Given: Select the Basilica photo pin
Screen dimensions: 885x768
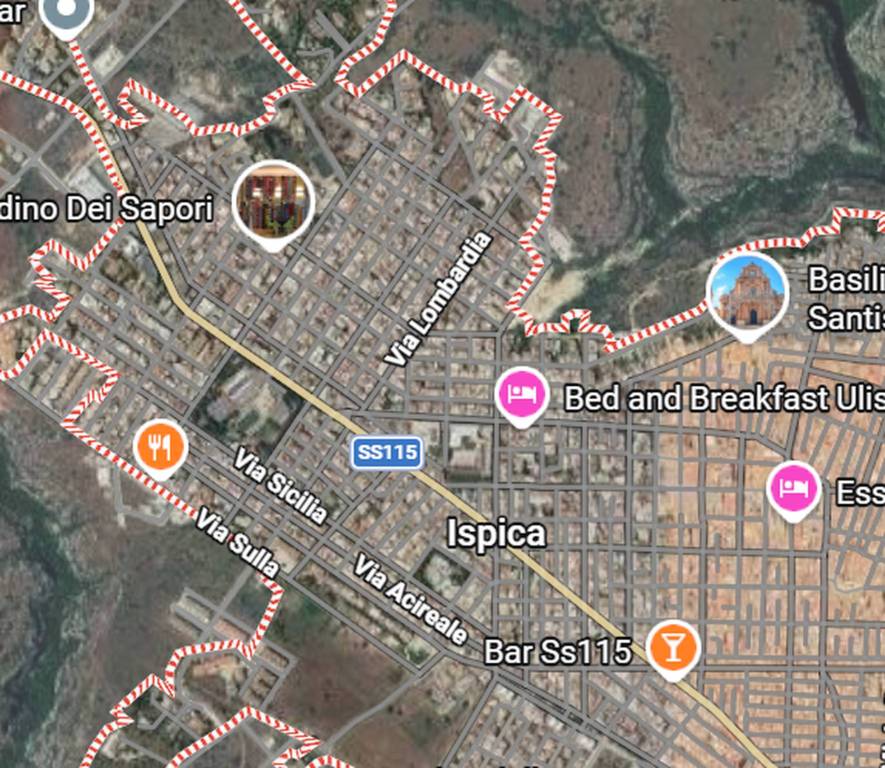Looking at the screenshot, I should (747, 294).
